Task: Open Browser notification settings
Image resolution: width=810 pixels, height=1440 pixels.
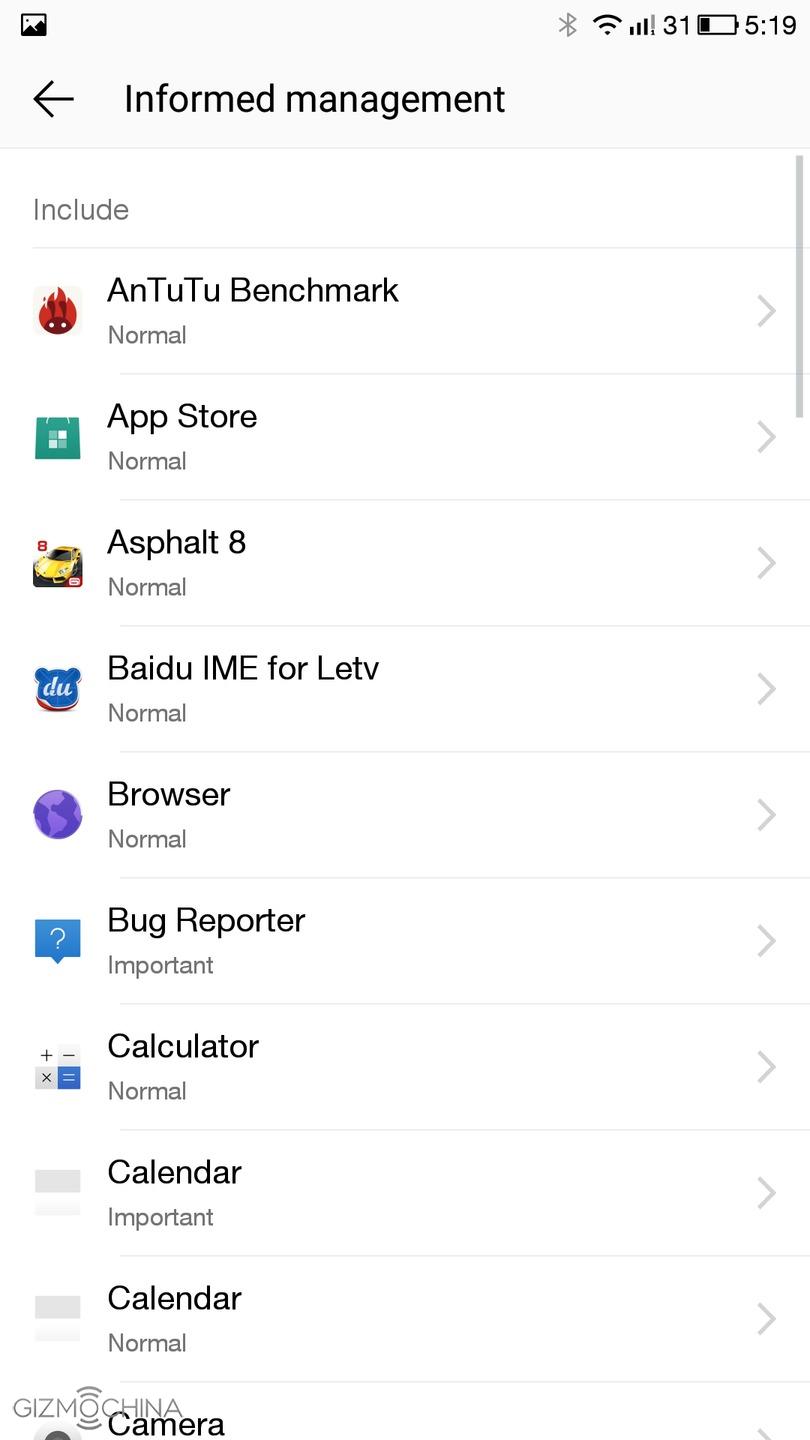Action: pyautogui.click(x=400, y=815)
